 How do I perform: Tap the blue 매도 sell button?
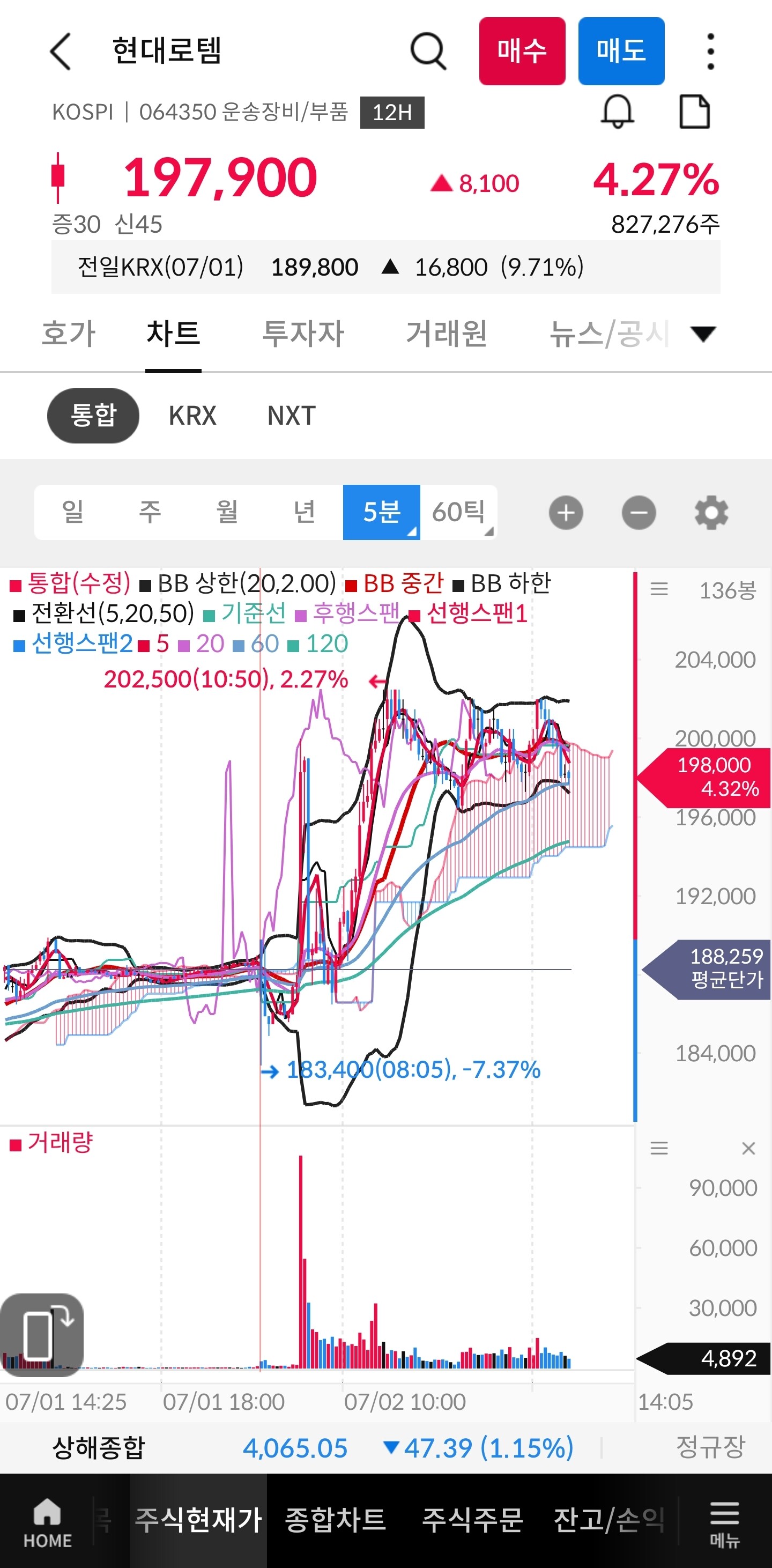click(621, 51)
